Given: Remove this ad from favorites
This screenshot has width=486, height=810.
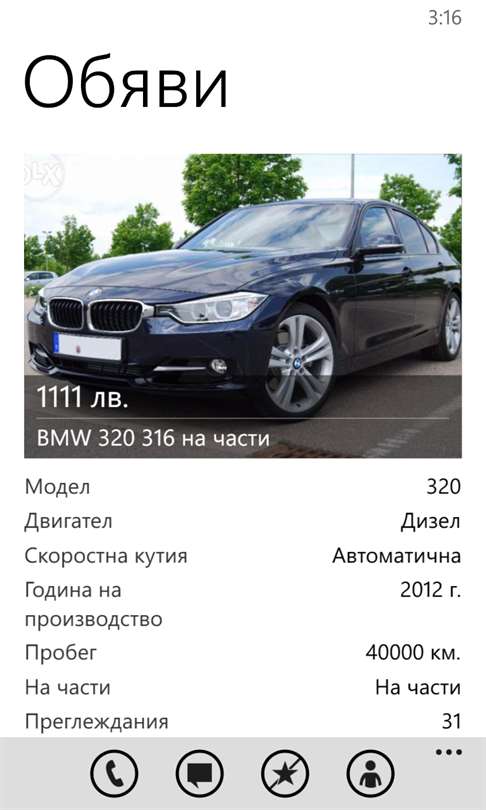Looking at the screenshot, I should pyautogui.click(x=285, y=773).
